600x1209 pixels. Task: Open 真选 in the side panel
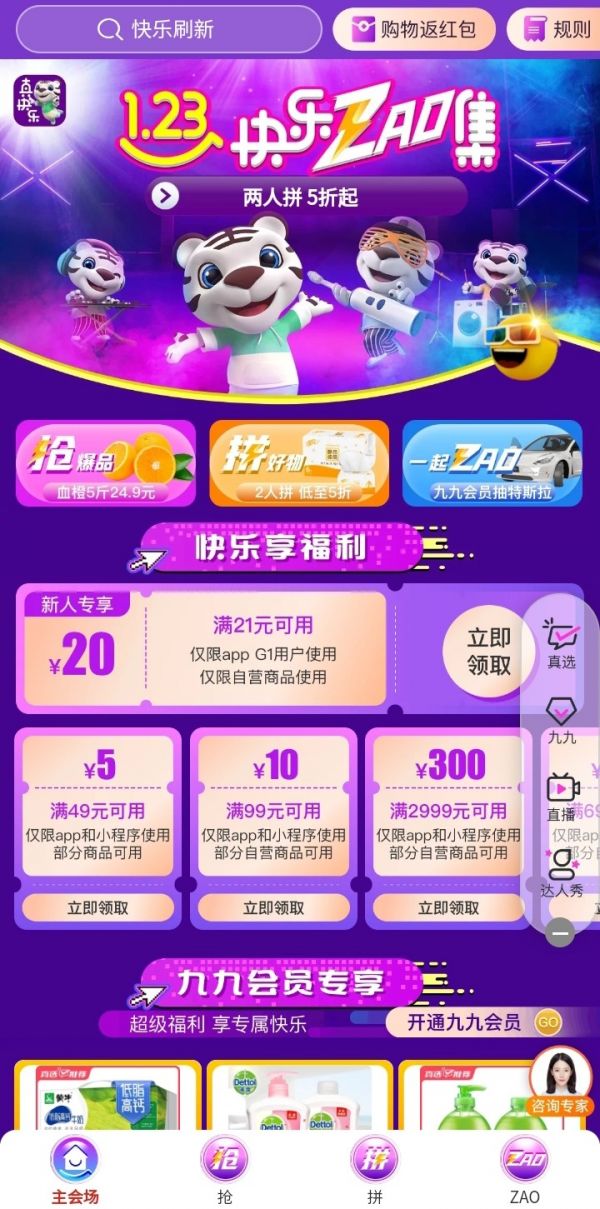tap(562, 643)
